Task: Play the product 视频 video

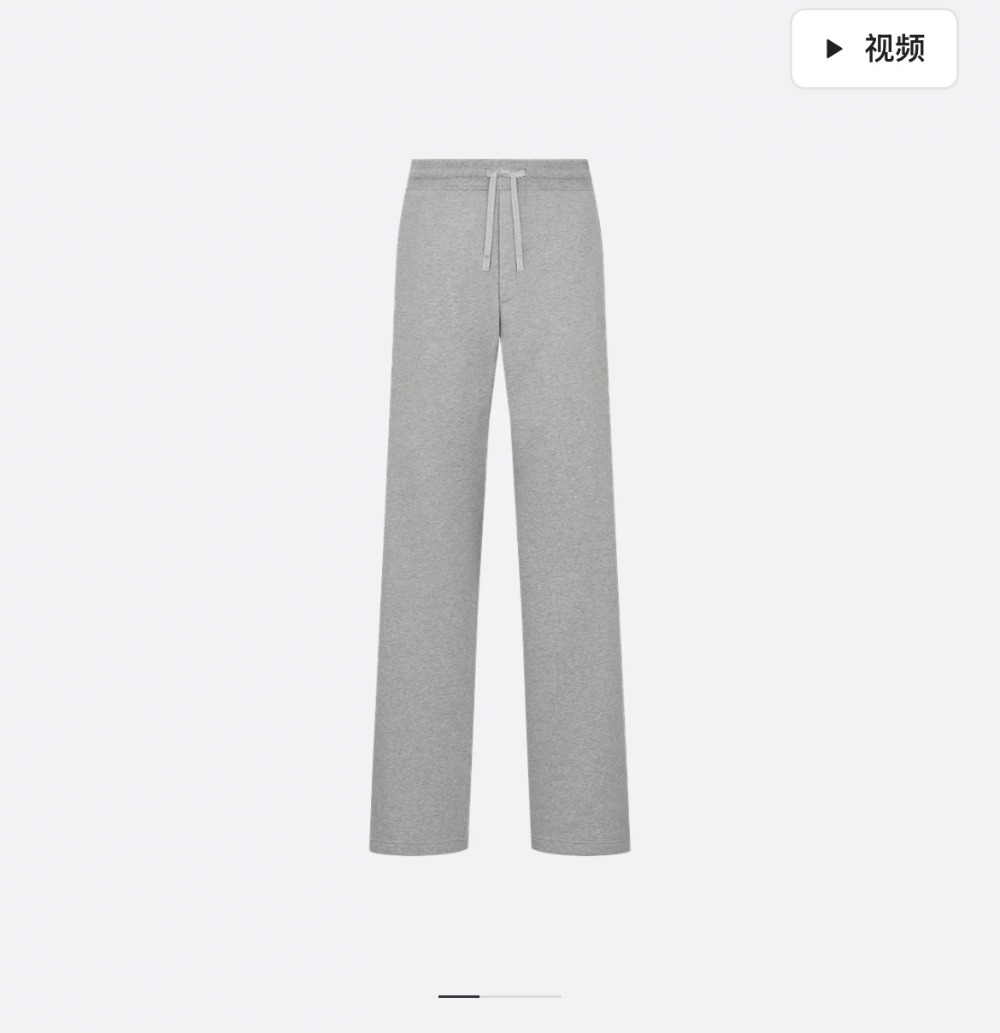Action: coord(874,49)
